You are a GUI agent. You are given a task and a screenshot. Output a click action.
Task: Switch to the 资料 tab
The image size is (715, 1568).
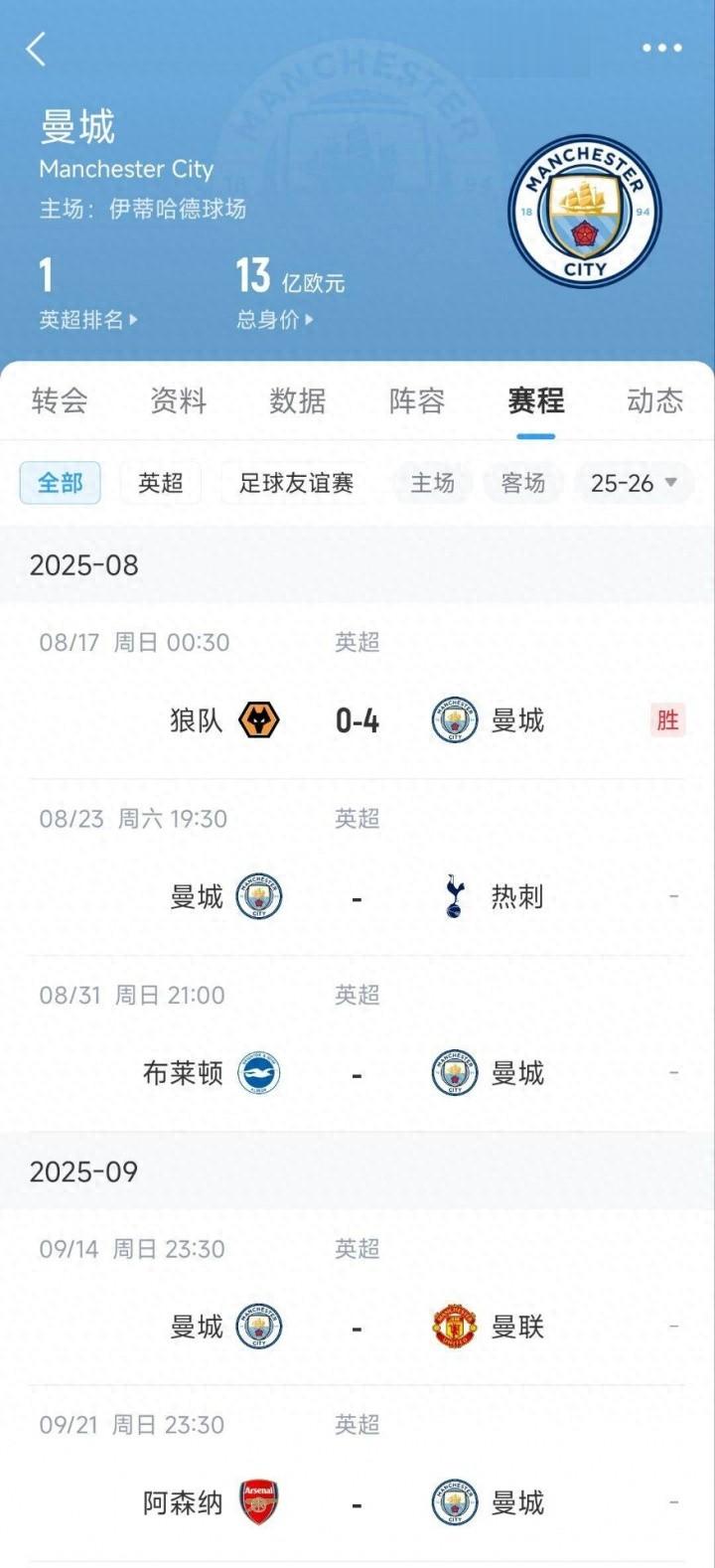click(179, 400)
